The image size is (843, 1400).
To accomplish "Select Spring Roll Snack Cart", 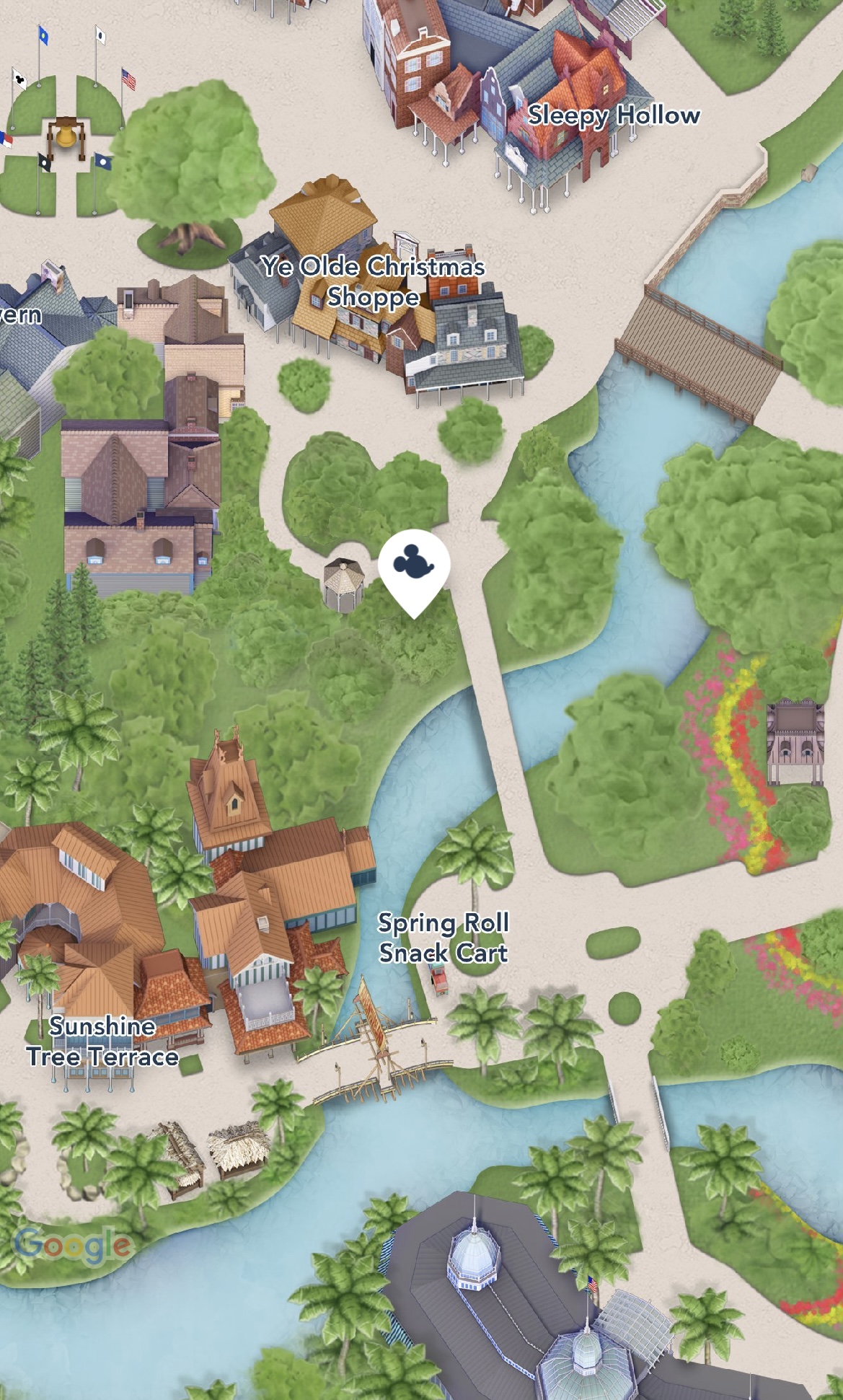I will pyautogui.click(x=443, y=938).
